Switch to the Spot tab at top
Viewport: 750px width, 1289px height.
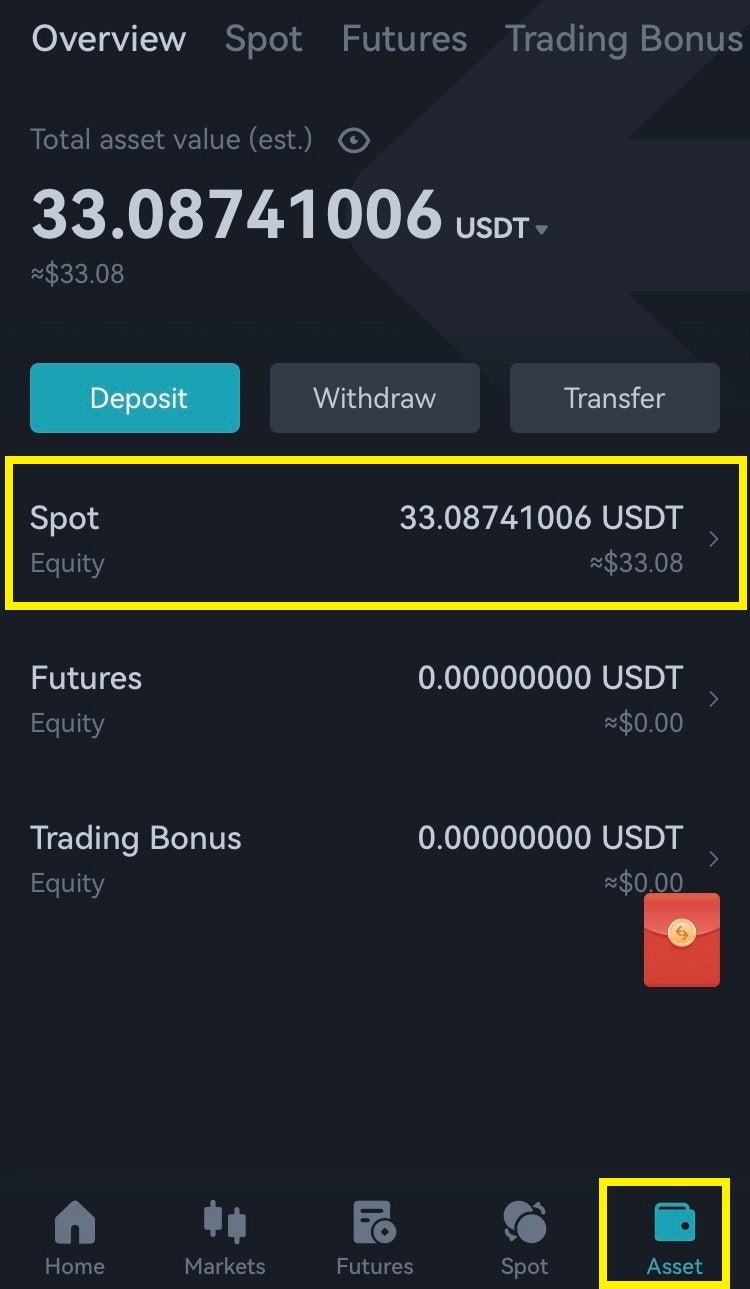(x=264, y=40)
